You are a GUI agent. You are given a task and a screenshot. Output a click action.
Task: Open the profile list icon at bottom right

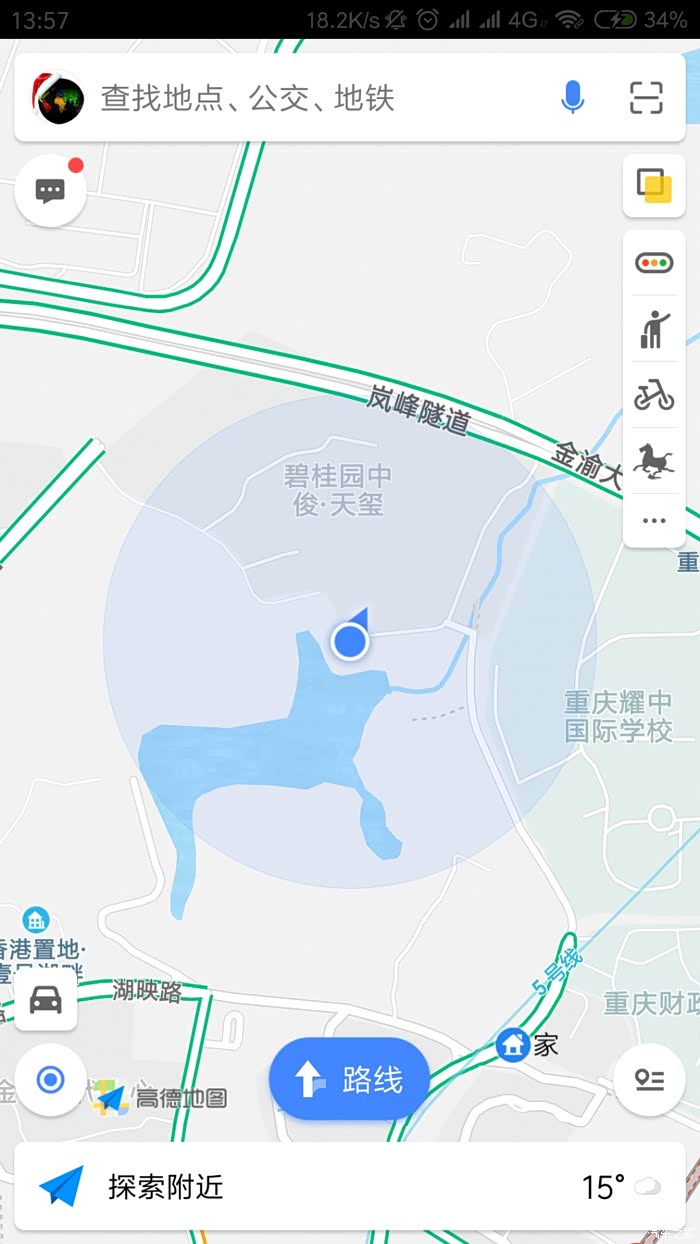click(x=649, y=1080)
